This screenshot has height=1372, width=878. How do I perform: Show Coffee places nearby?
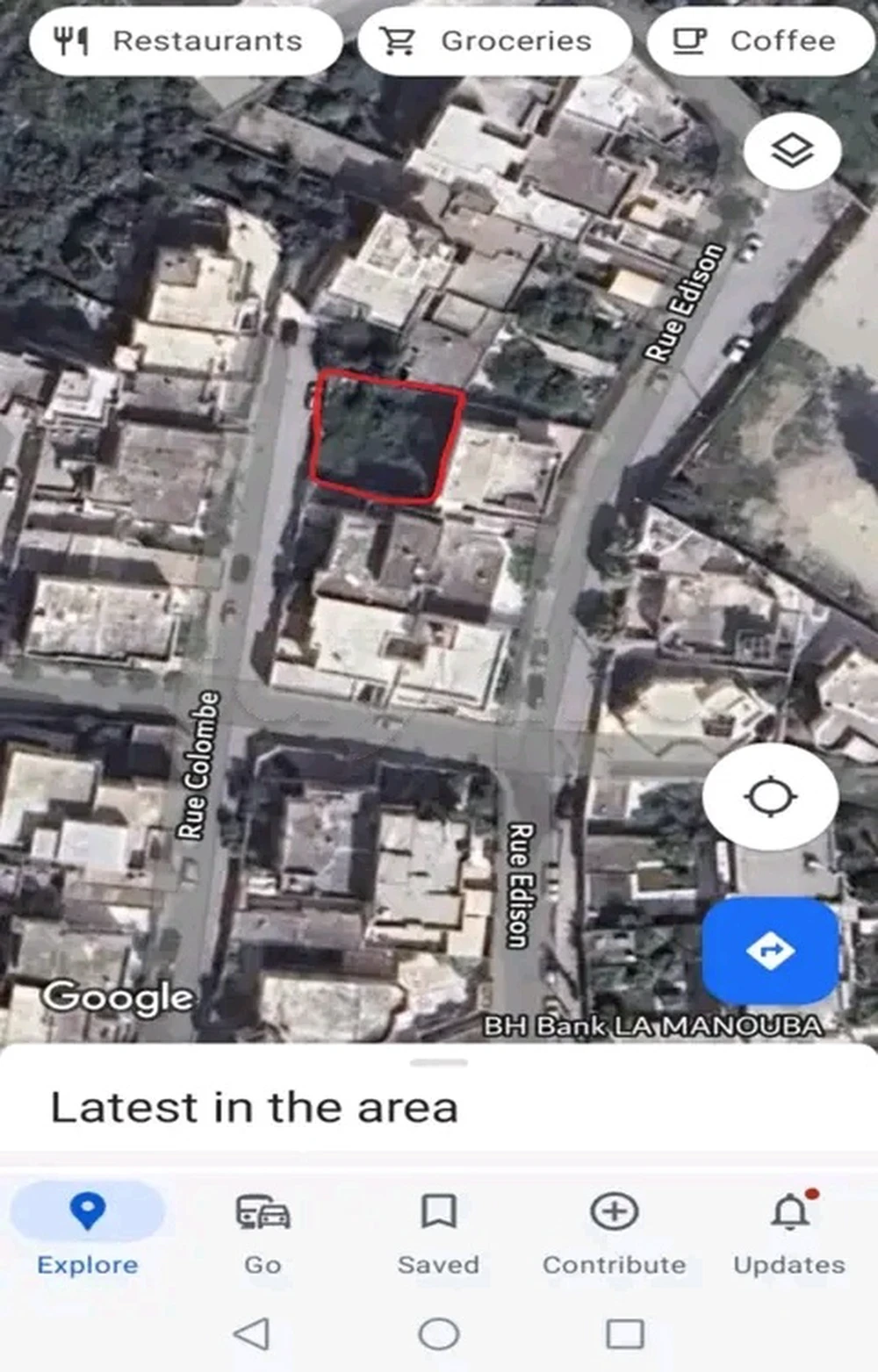click(x=759, y=40)
